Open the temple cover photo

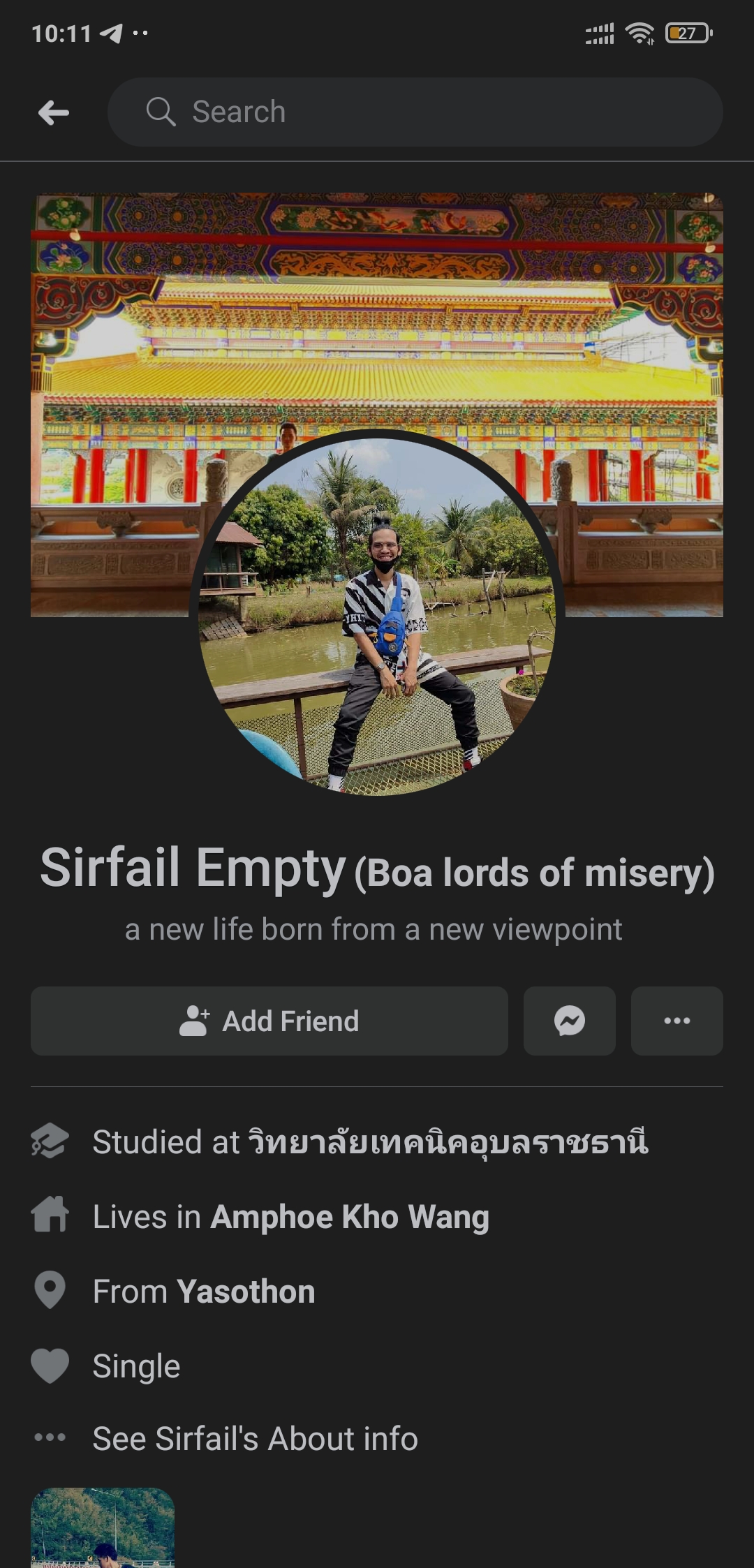[377, 314]
